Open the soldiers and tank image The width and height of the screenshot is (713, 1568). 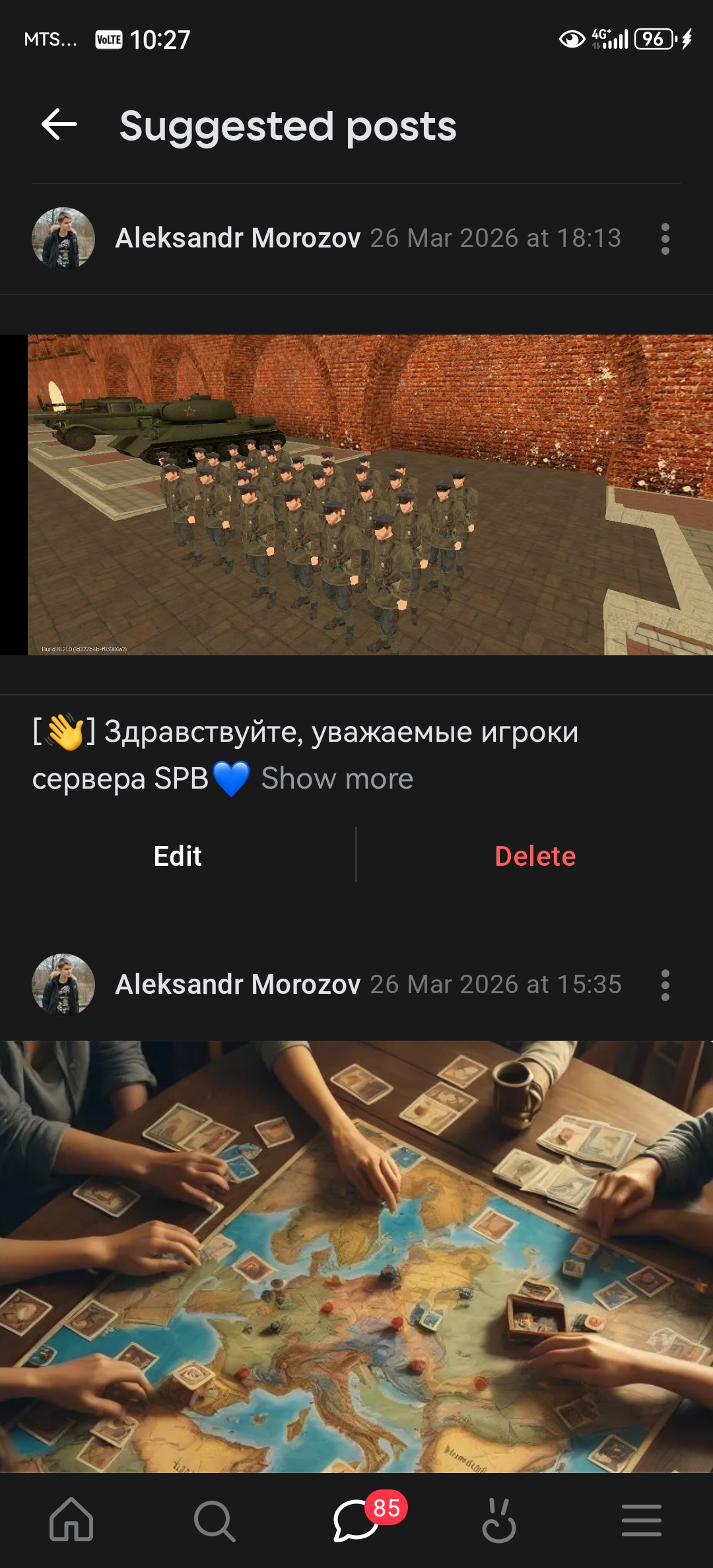click(370, 495)
